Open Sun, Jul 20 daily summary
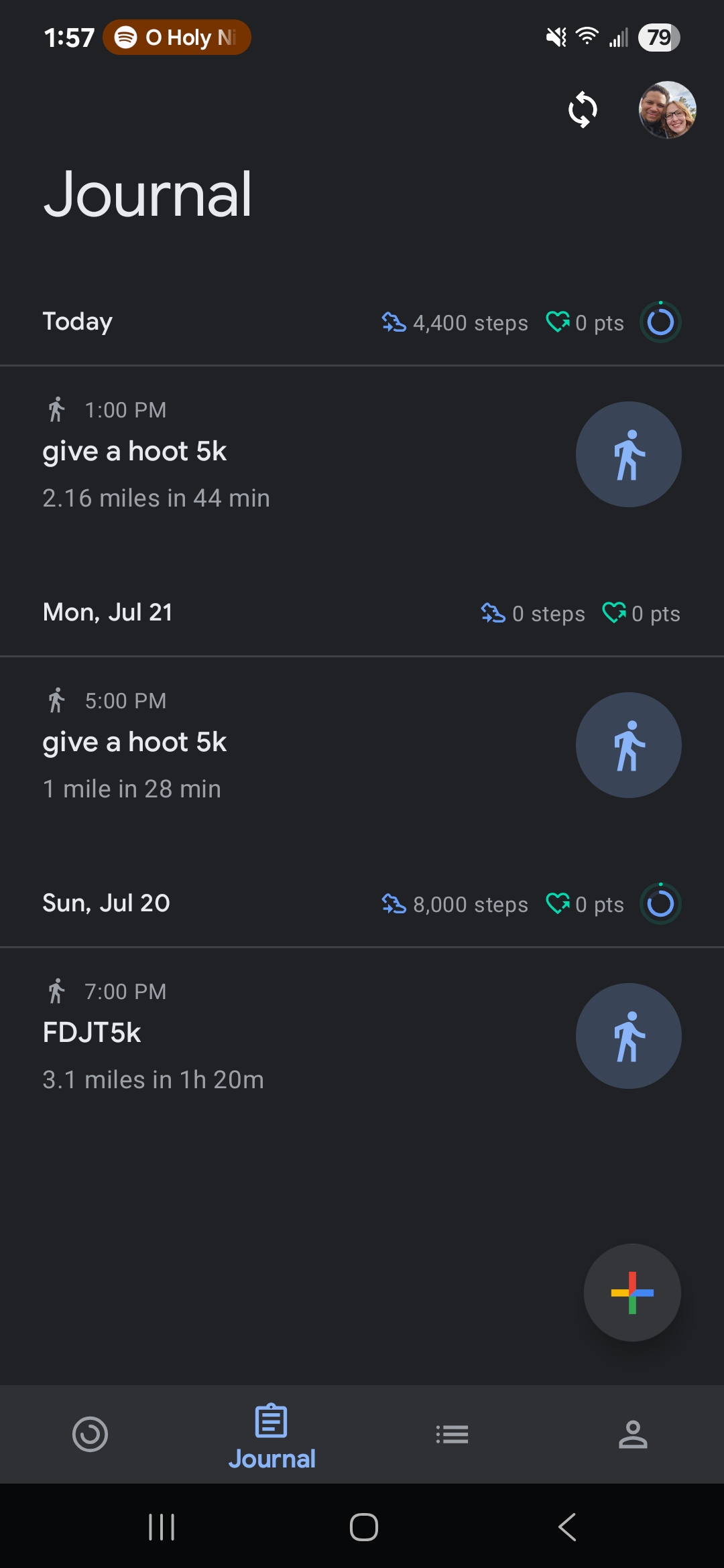The width and height of the screenshot is (724, 1568). (362, 904)
